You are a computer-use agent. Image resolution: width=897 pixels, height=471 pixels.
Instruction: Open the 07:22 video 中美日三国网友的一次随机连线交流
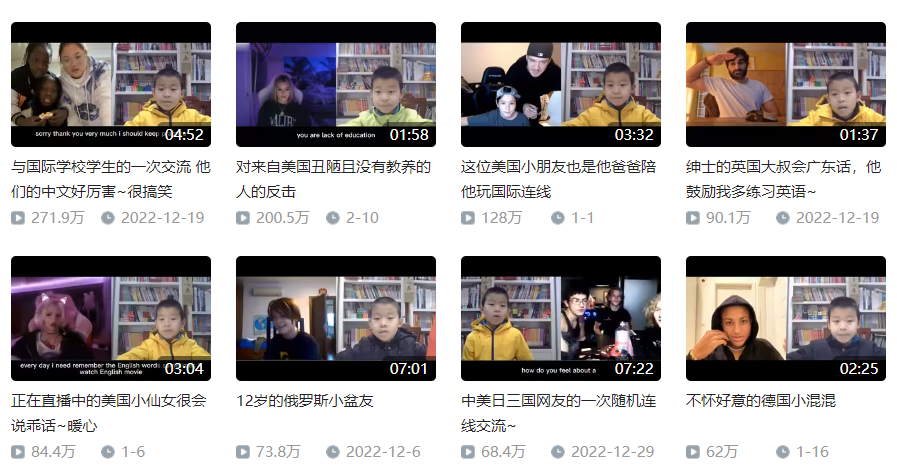tap(561, 319)
